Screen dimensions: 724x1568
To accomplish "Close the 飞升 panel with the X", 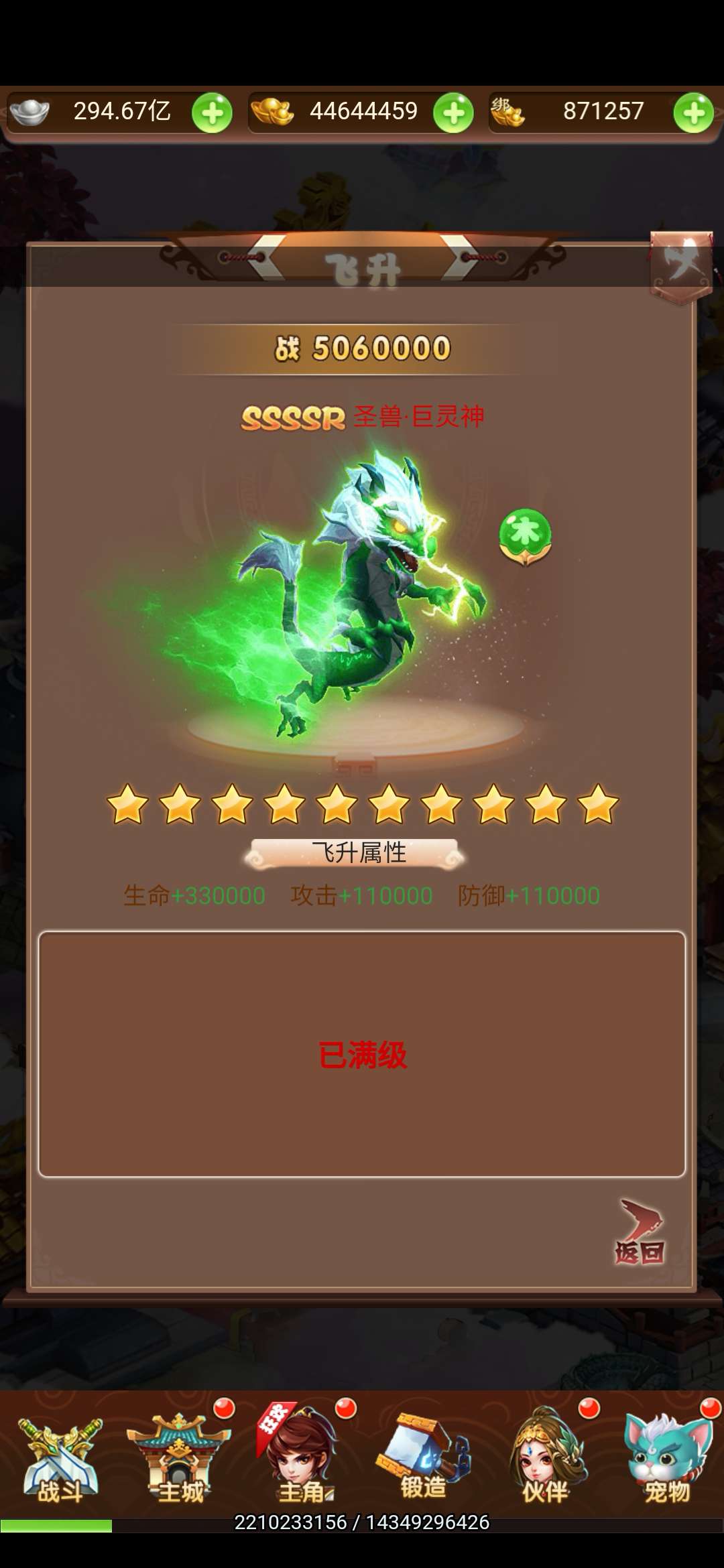I will [x=681, y=267].
